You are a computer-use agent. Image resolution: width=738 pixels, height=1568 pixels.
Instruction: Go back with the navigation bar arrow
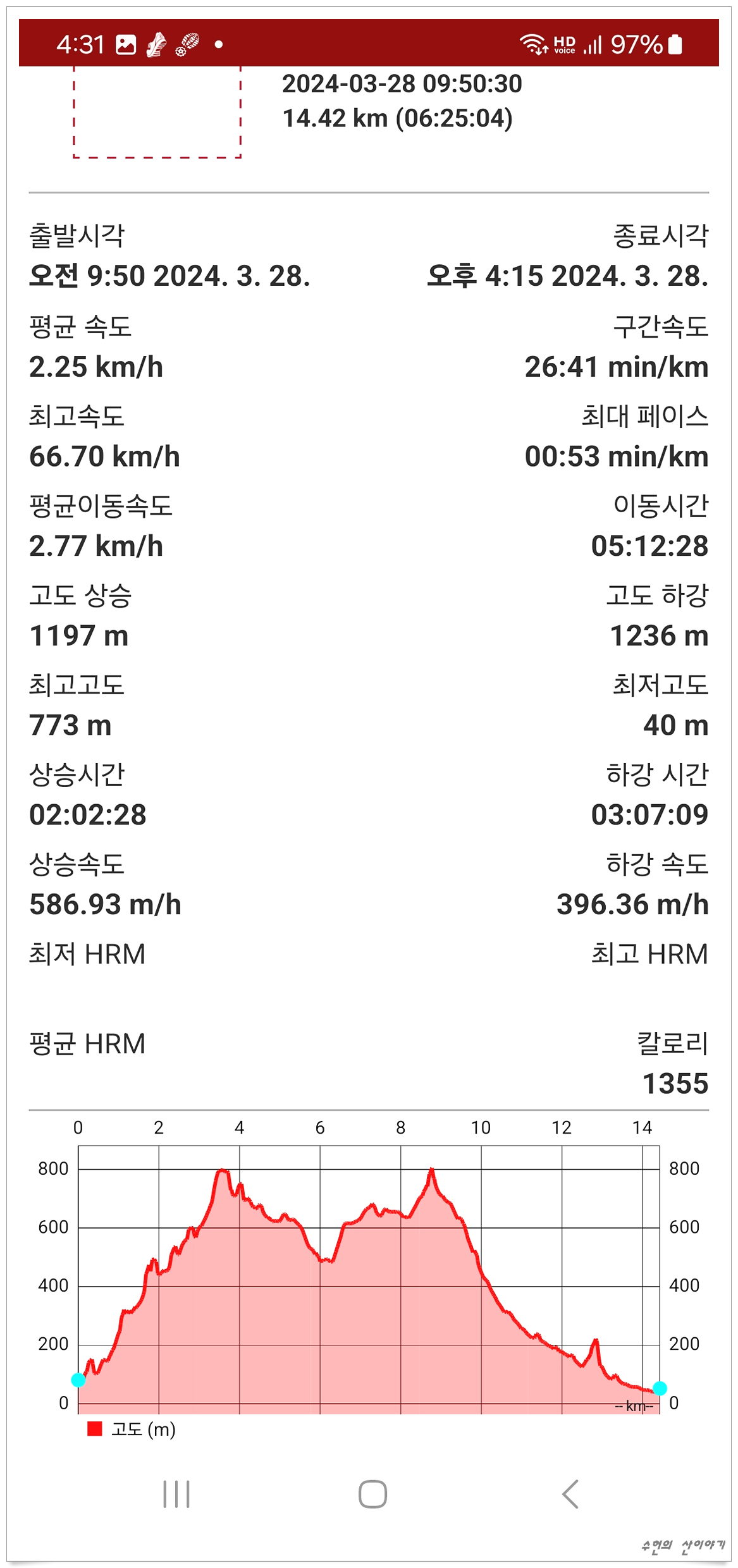[570, 1494]
